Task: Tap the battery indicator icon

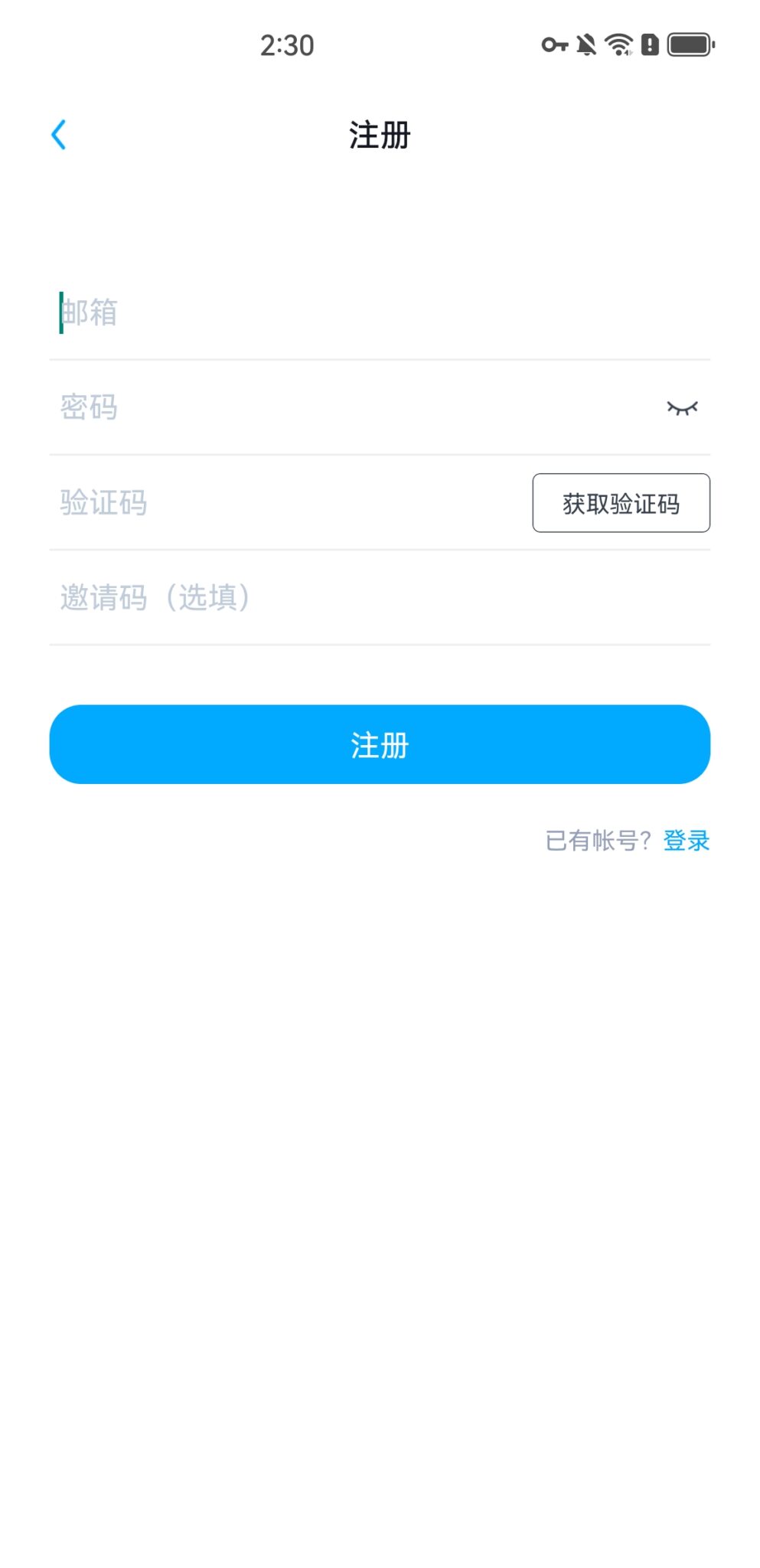Action: 690,45
